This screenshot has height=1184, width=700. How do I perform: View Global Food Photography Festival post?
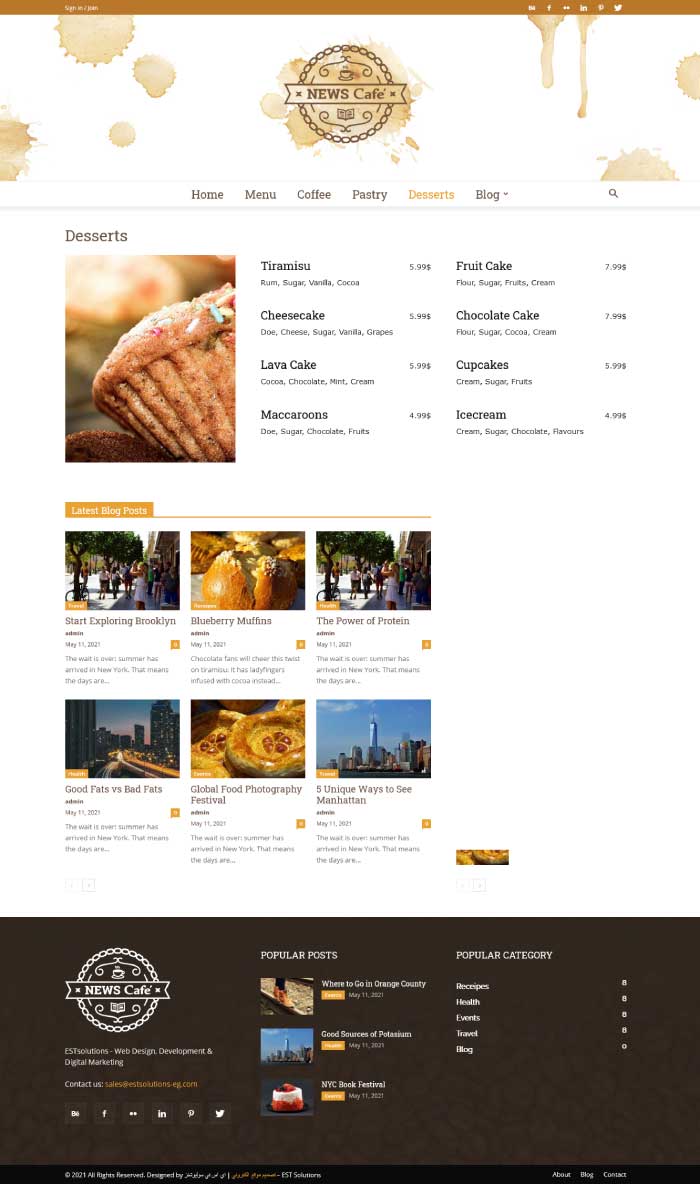tap(246, 794)
